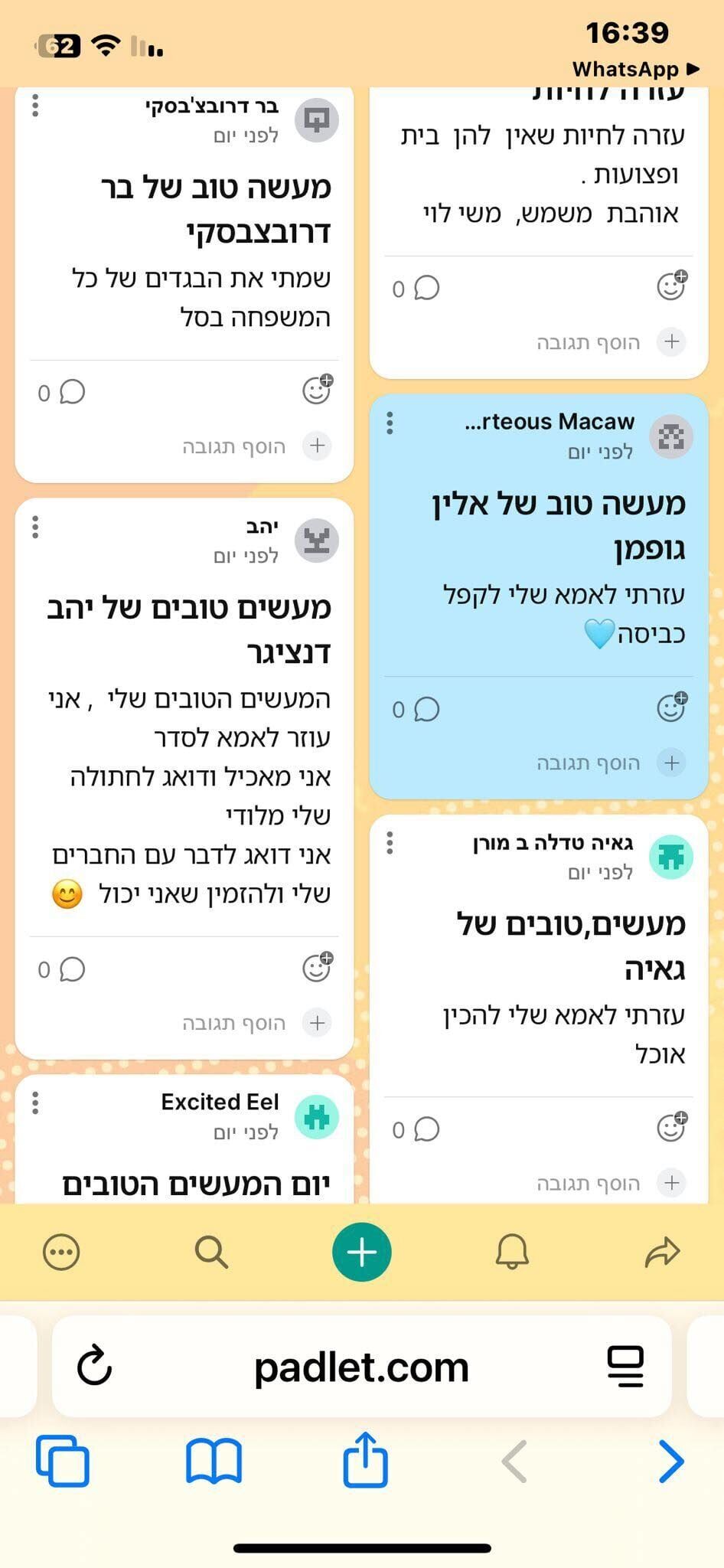724x1568 pixels.
Task: Open Safari tabs overview
Action: pyautogui.click(x=63, y=1461)
